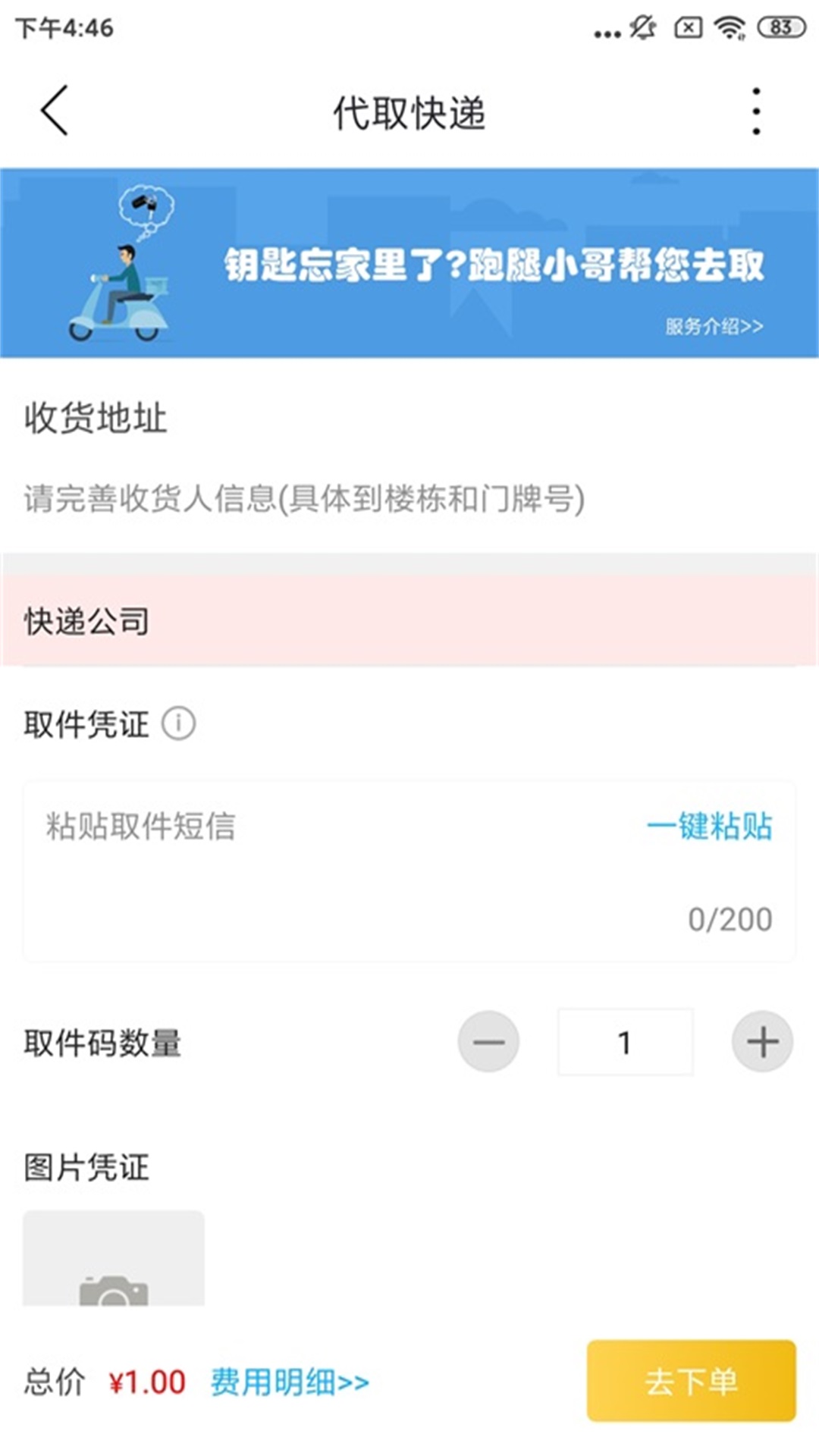
Task: Open 服务介绍 link on the banner
Action: tap(714, 326)
